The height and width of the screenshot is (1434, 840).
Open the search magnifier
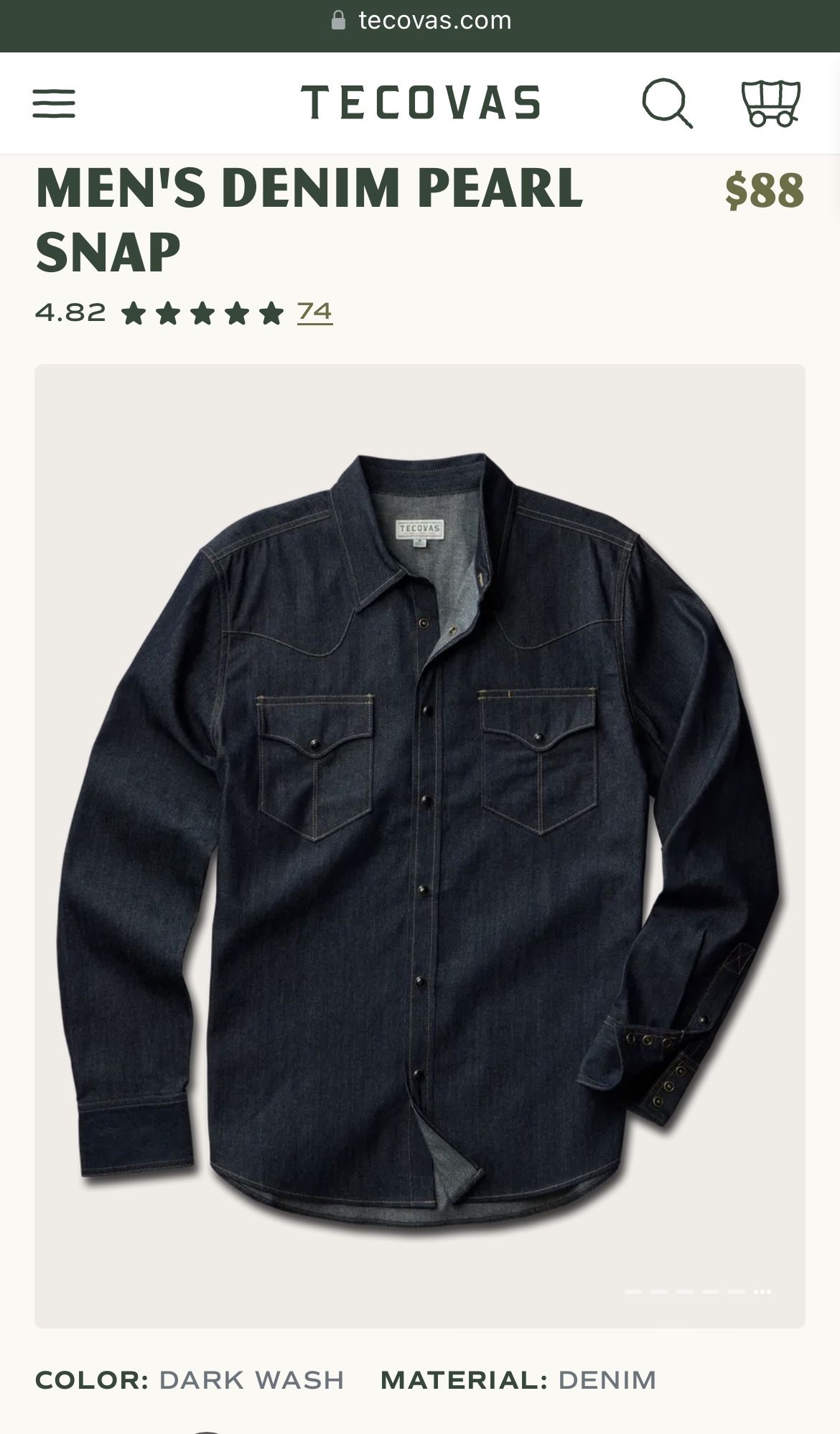tap(667, 103)
